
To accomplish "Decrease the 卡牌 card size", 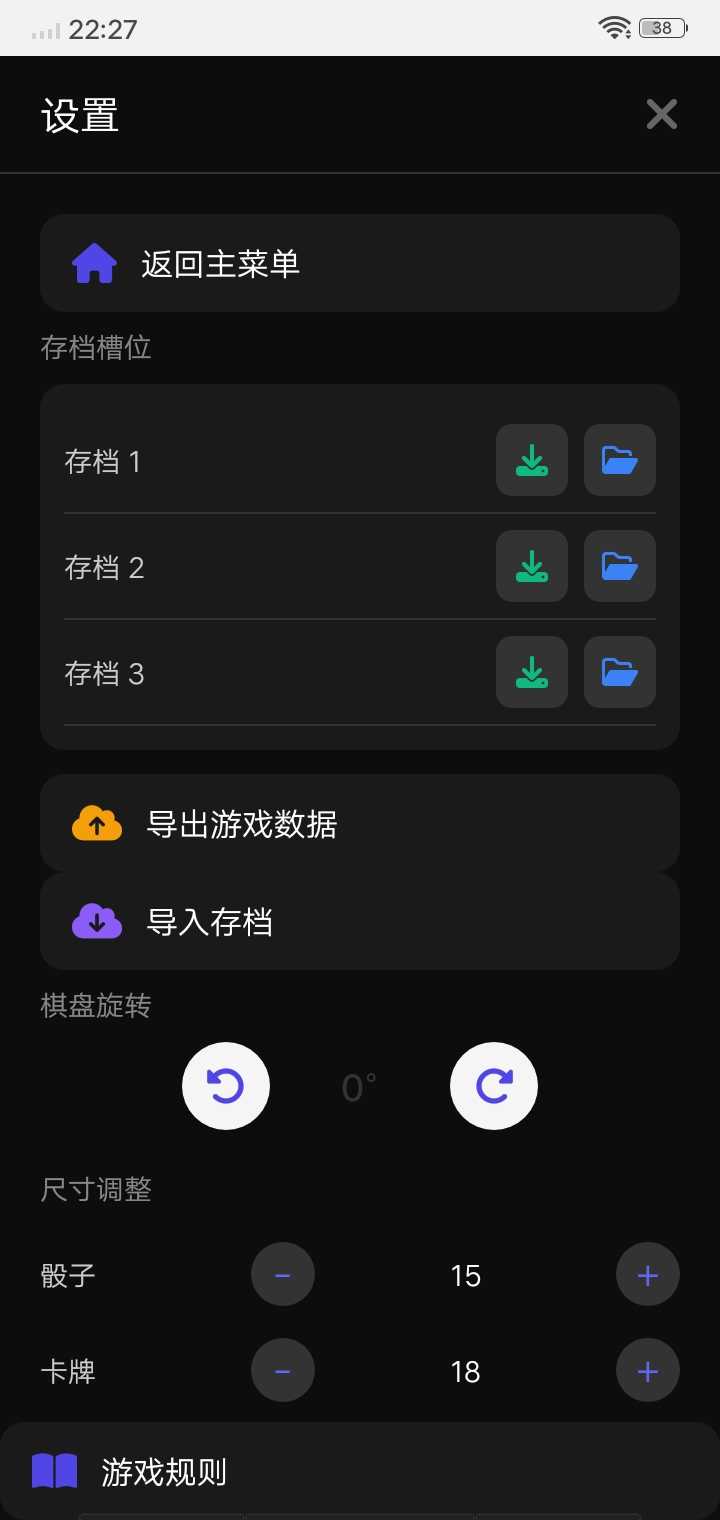I will (x=283, y=1371).
